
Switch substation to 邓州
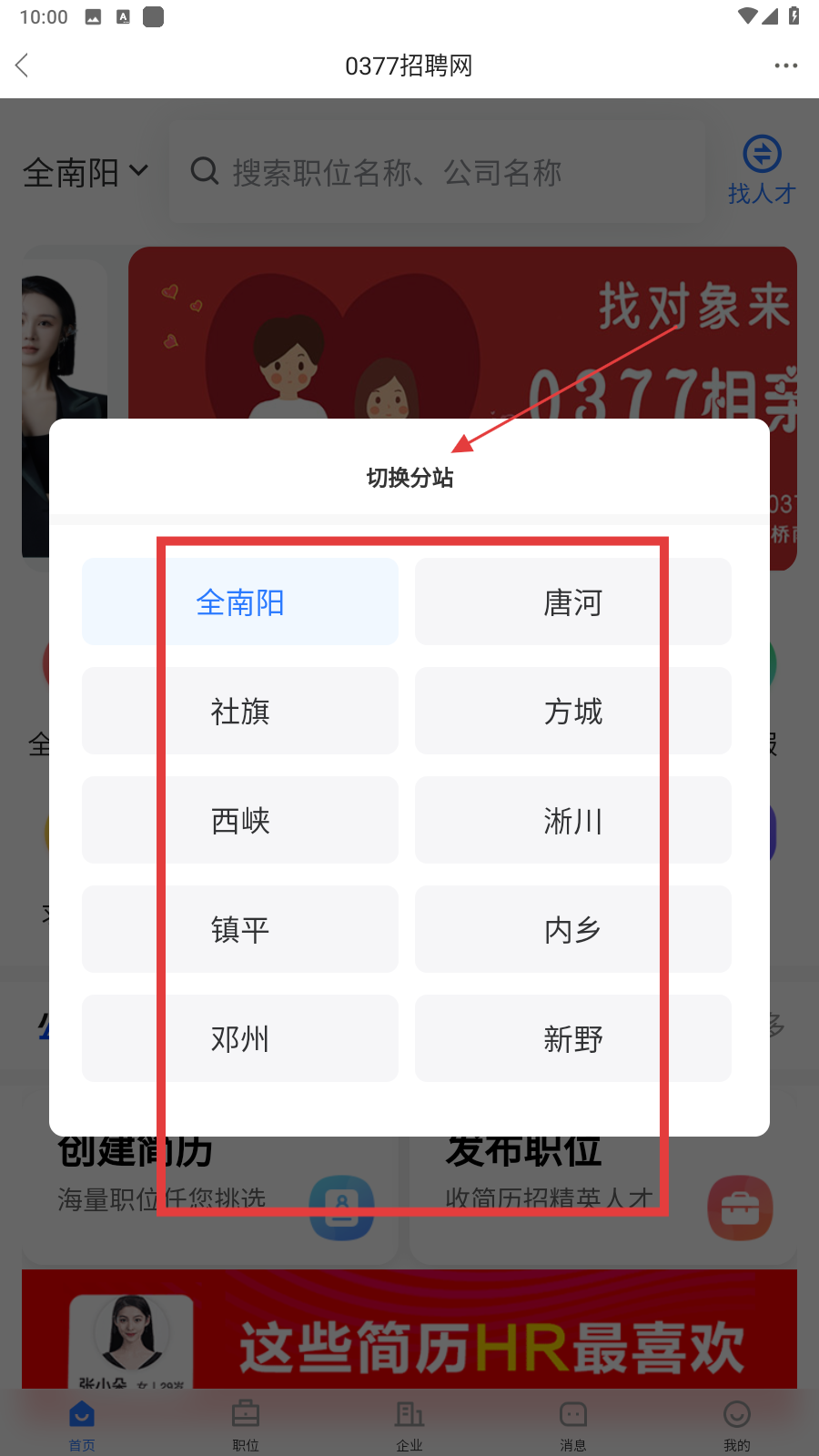coord(240,1039)
